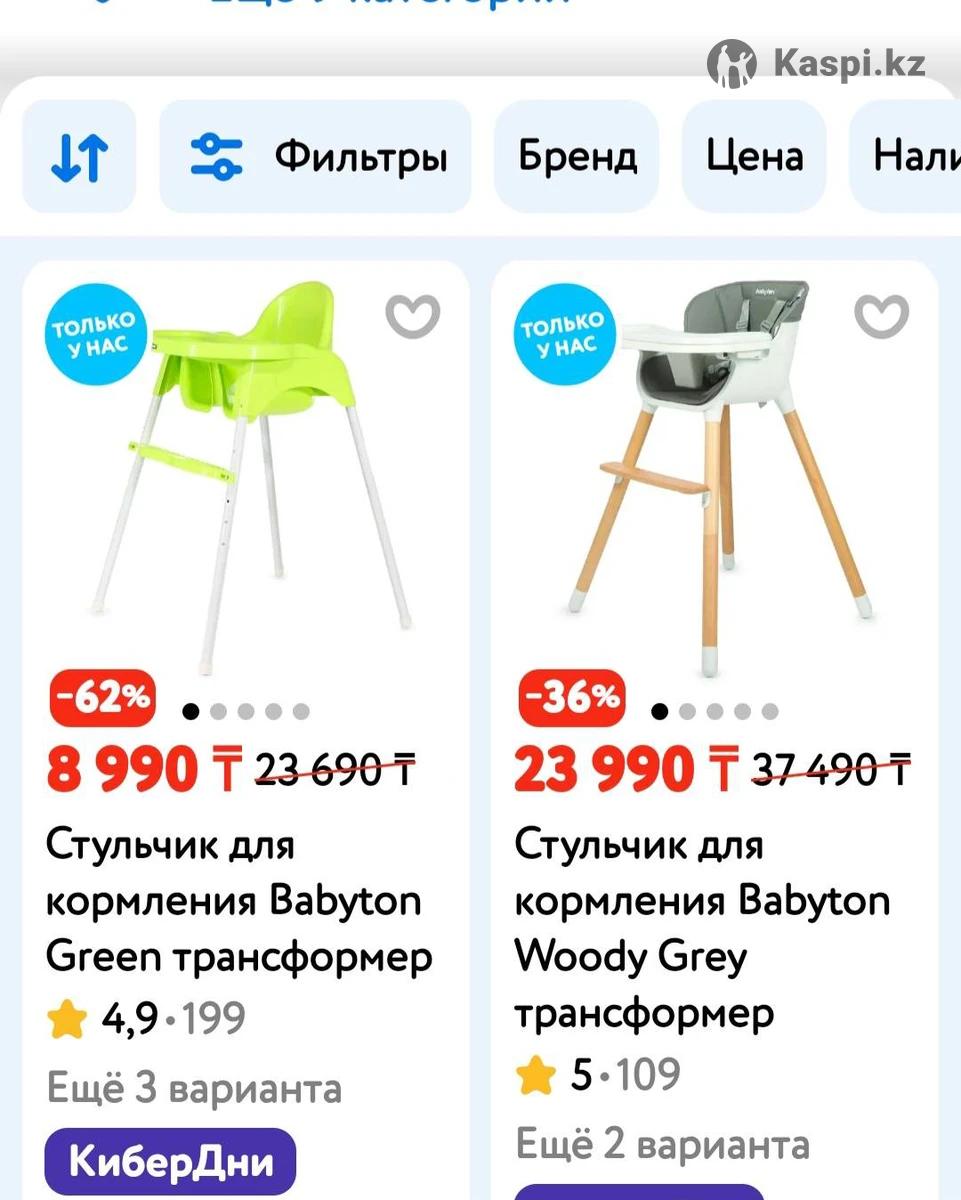Open the sort order options

click(x=79, y=157)
